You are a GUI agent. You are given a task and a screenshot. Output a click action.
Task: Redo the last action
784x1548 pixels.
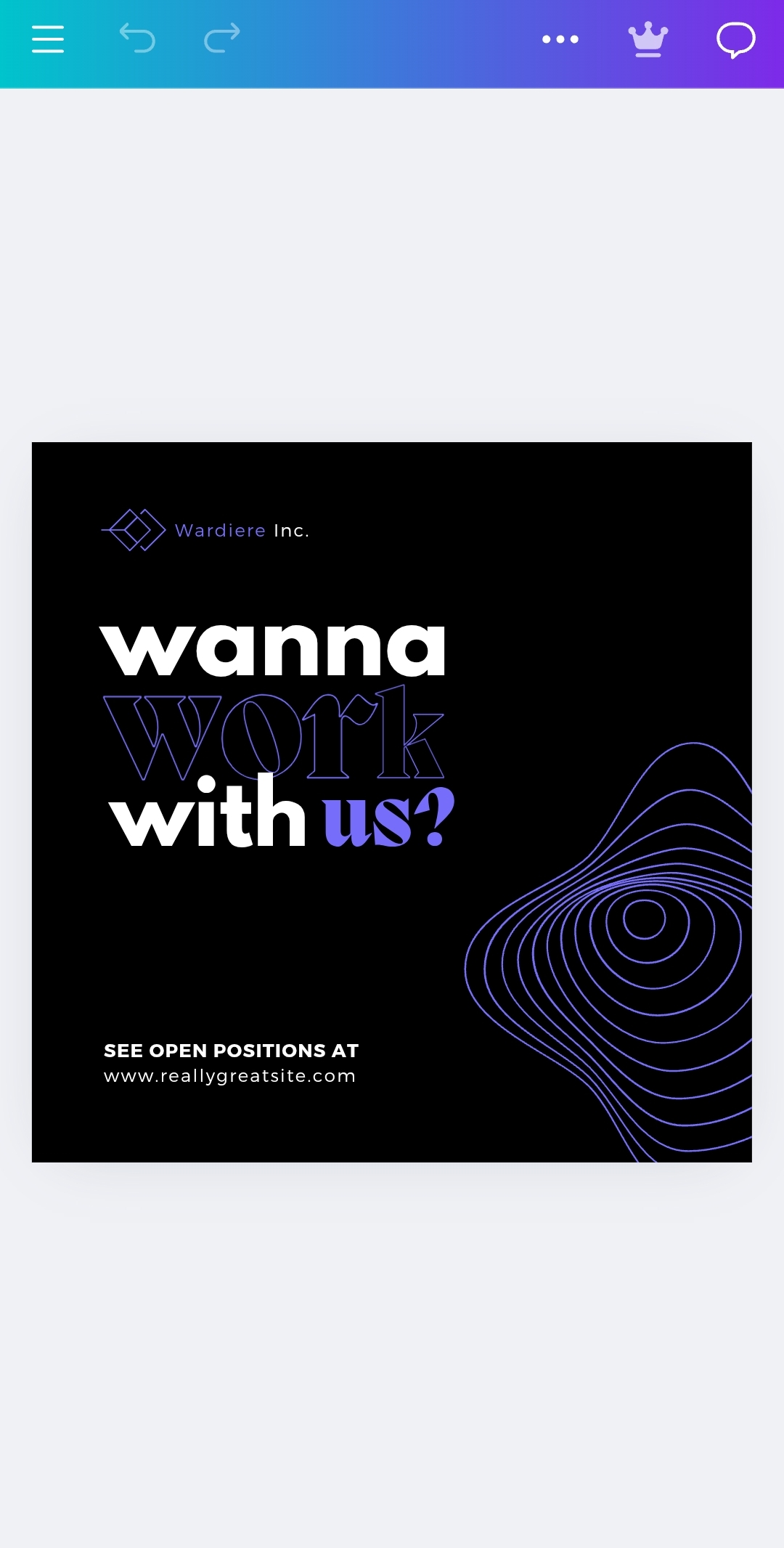222,38
